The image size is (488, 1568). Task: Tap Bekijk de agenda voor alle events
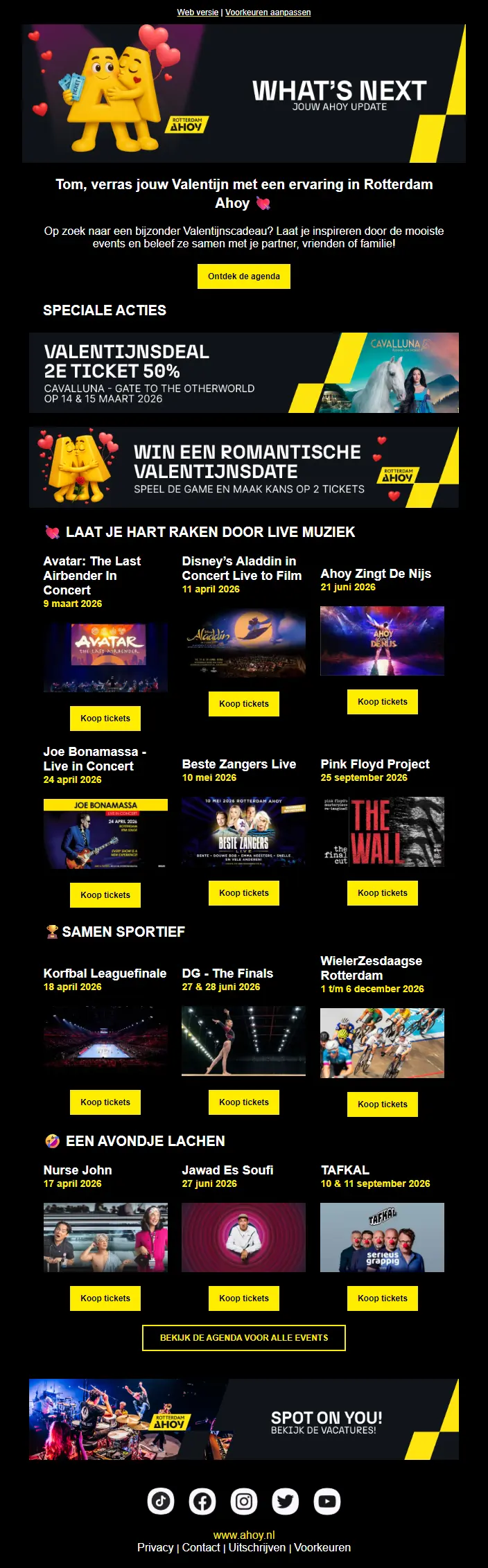click(x=244, y=1338)
